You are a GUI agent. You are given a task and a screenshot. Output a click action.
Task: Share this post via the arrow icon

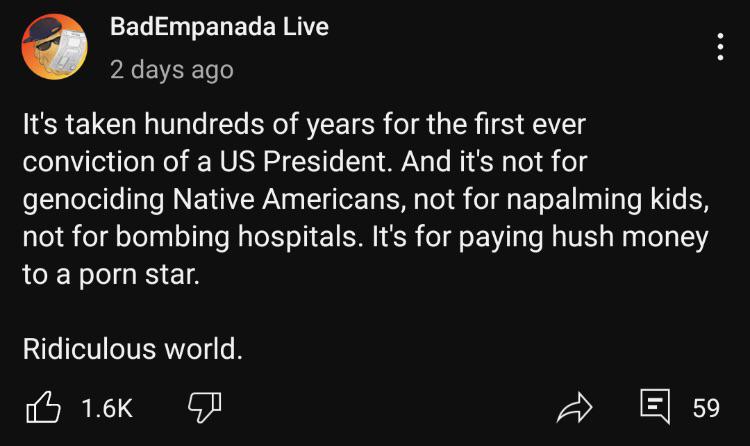tap(576, 407)
